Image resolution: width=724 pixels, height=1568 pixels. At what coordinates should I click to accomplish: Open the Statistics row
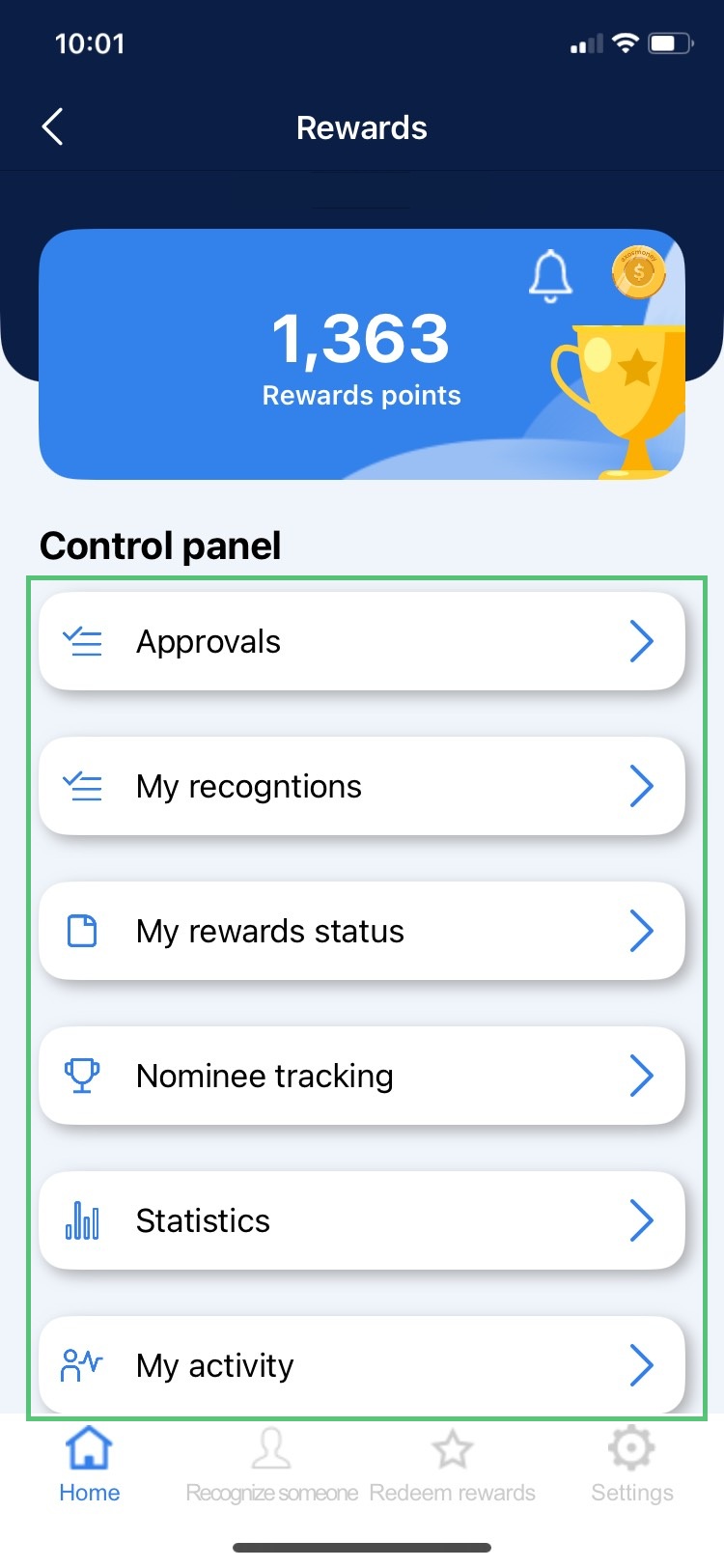pyautogui.click(x=361, y=1220)
